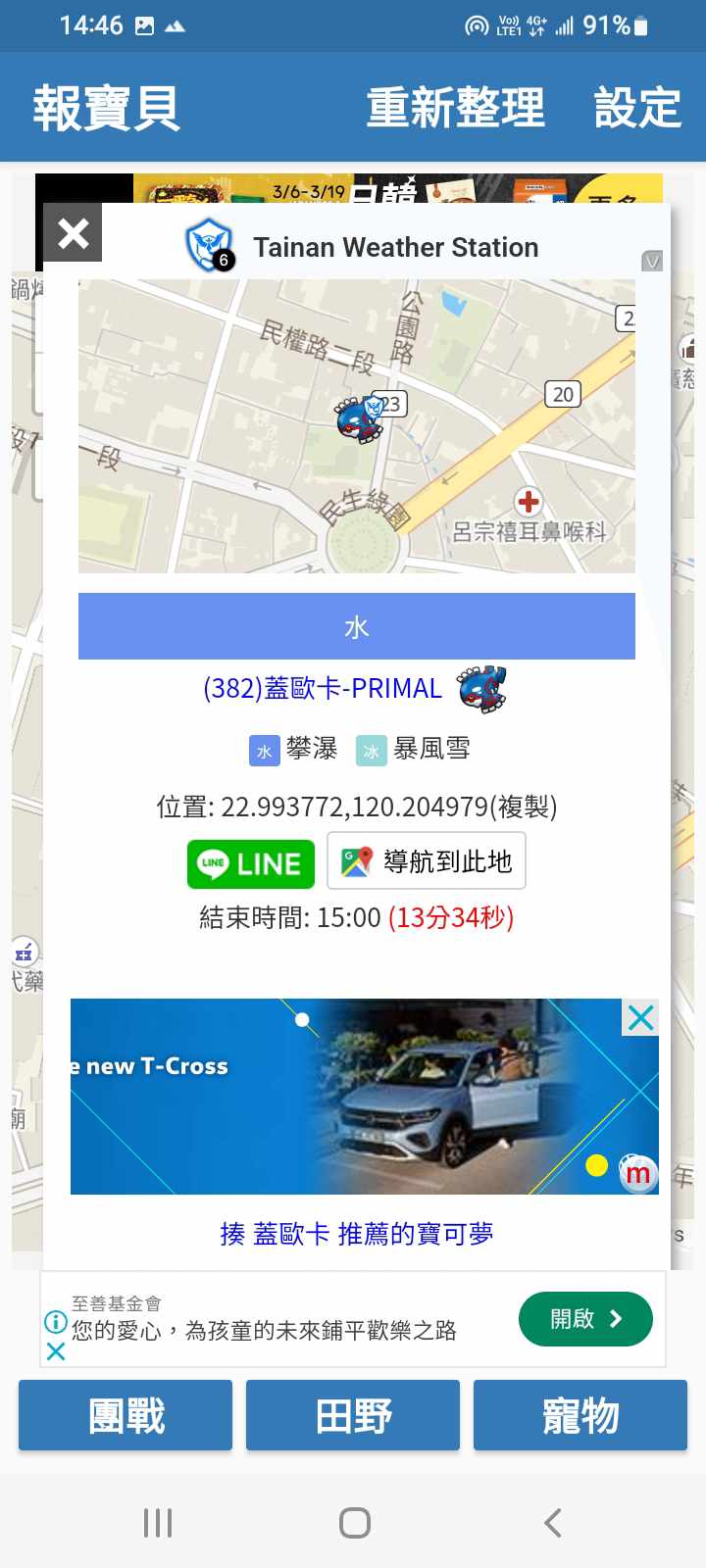Switch to the 田野 tab
The height and width of the screenshot is (1568, 706).
click(353, 1415)
